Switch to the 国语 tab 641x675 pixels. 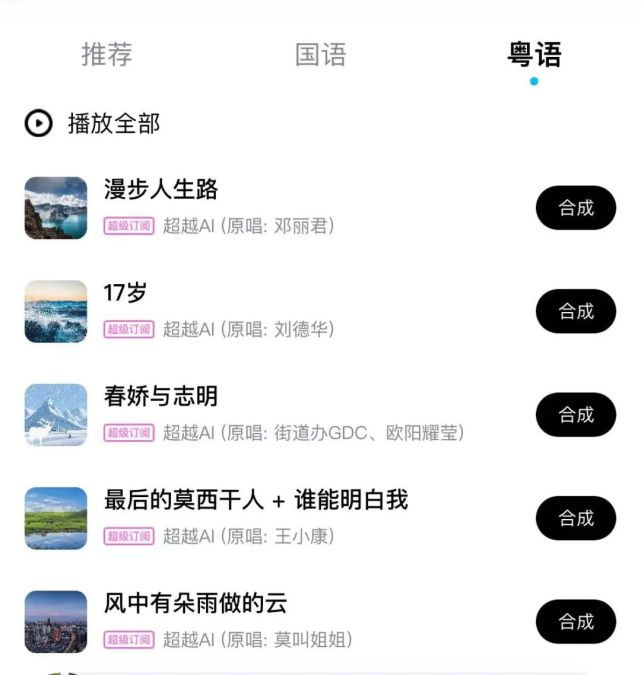tap(321, 54)
